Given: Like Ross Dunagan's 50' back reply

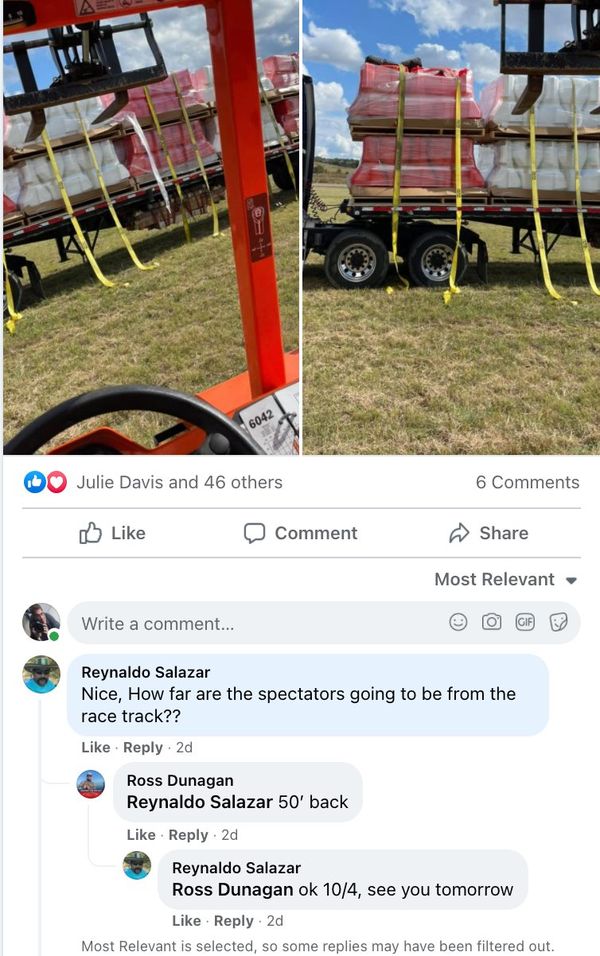Looking at the screenshot, I should point(141,835).
